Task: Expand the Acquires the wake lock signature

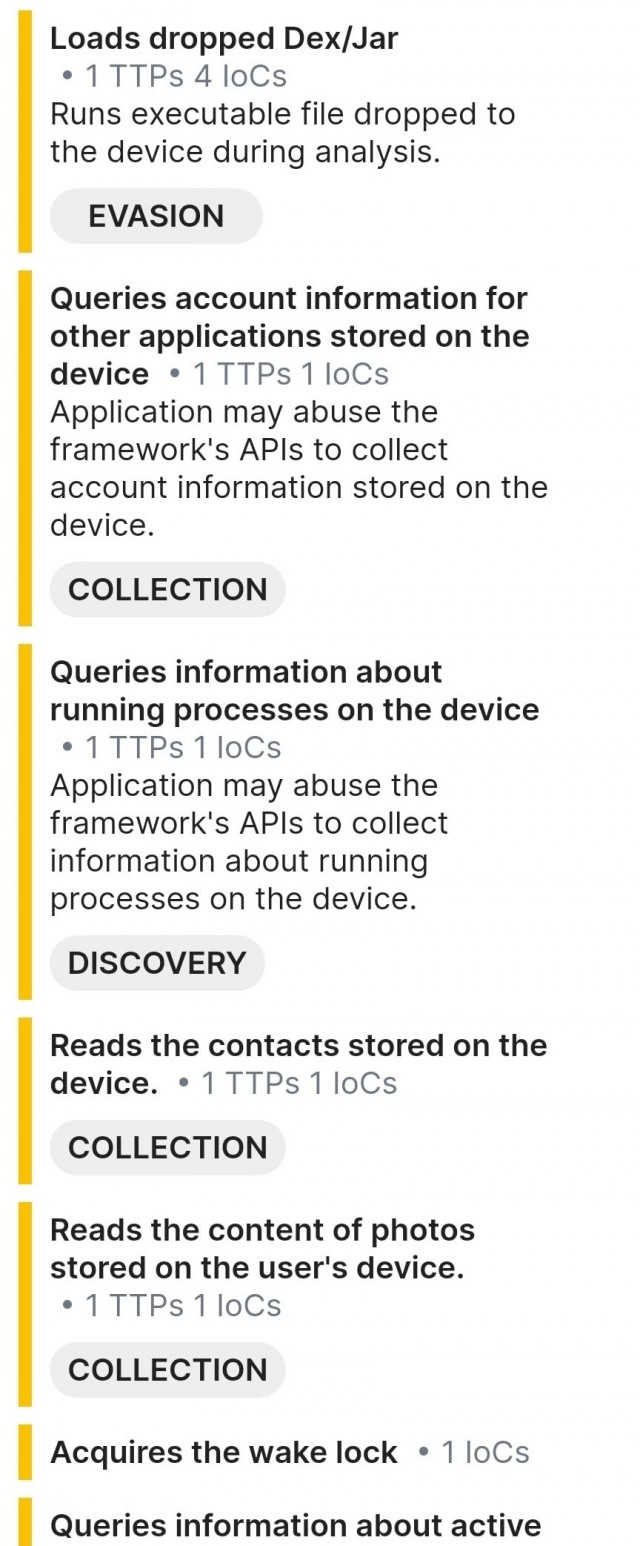Action: point(224,1452)
